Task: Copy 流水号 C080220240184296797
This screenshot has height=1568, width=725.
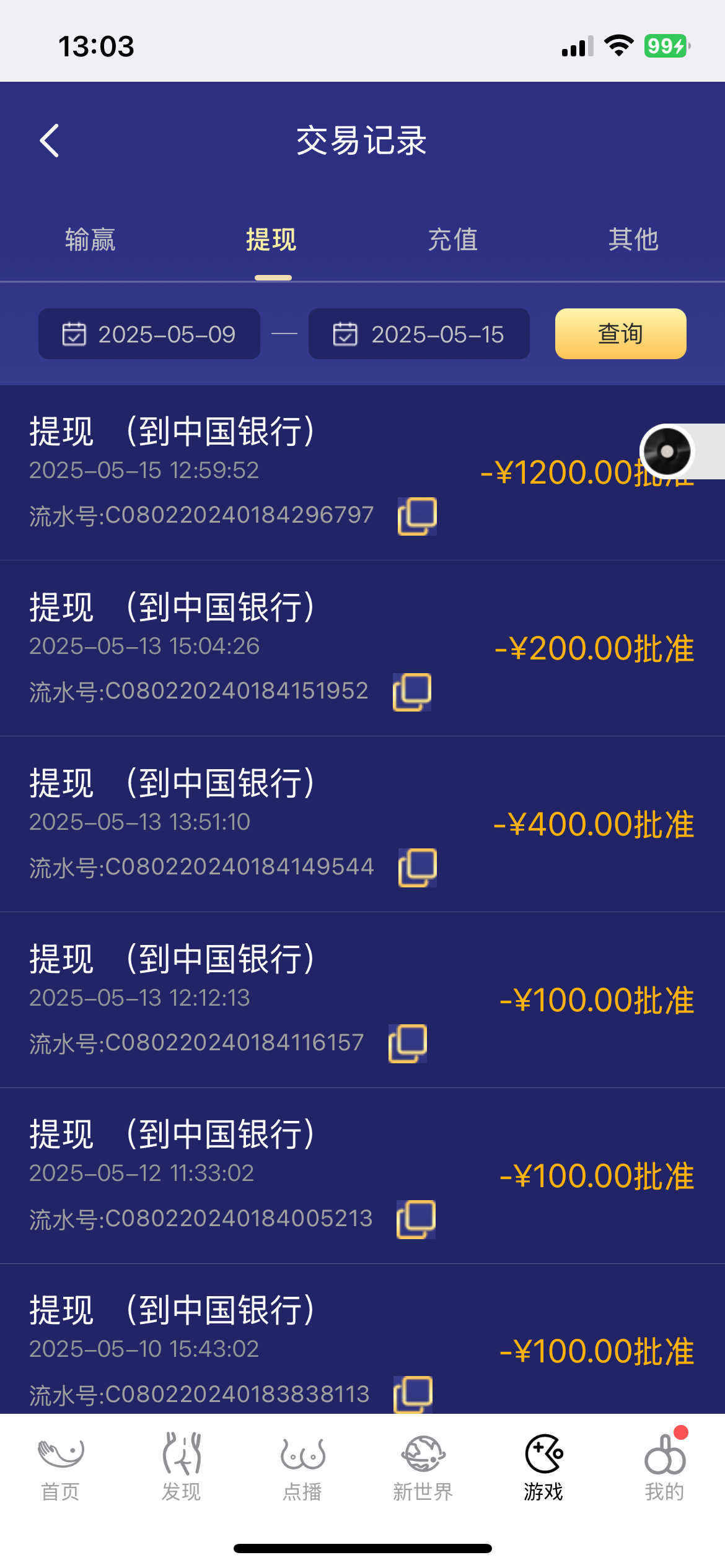Action: (x=417, y=515)
